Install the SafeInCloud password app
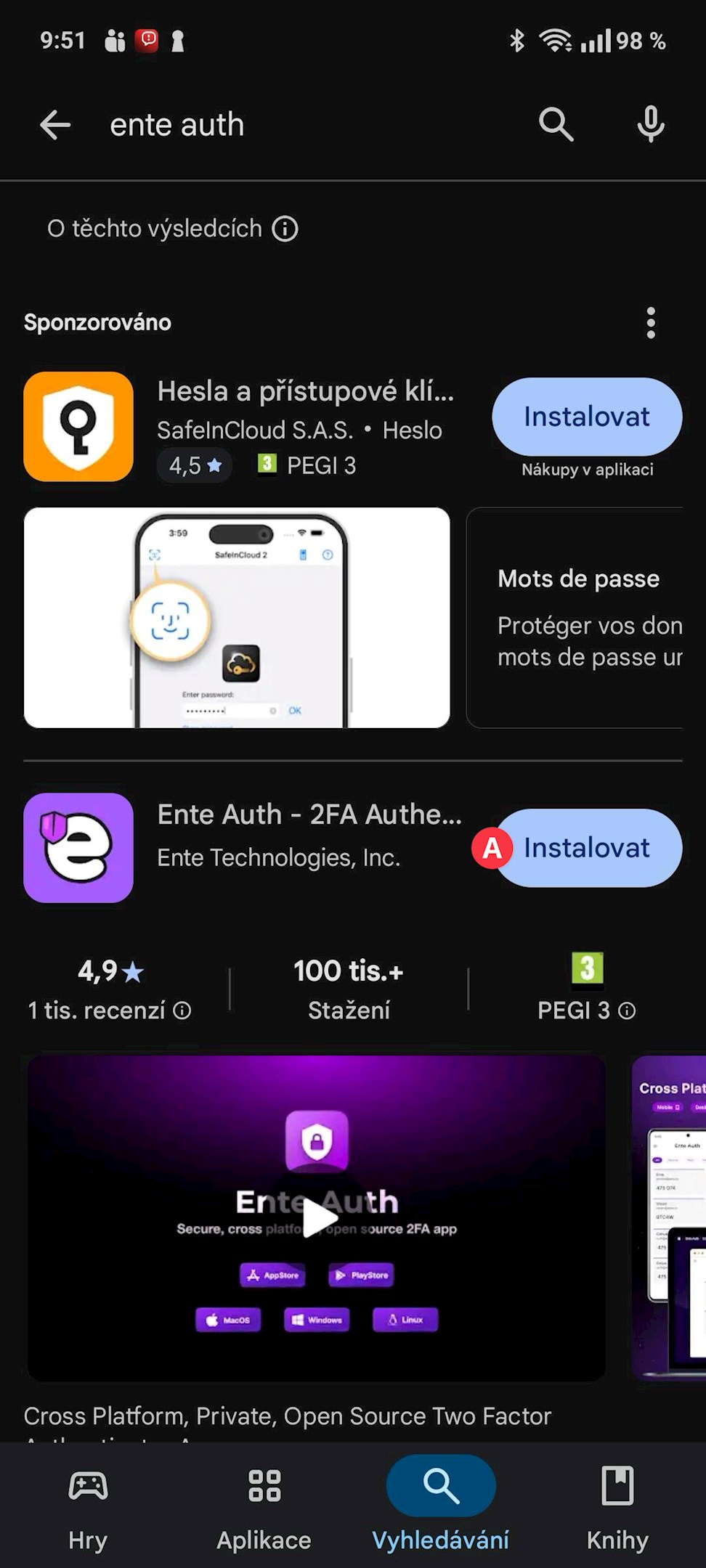 click(585, 417)
